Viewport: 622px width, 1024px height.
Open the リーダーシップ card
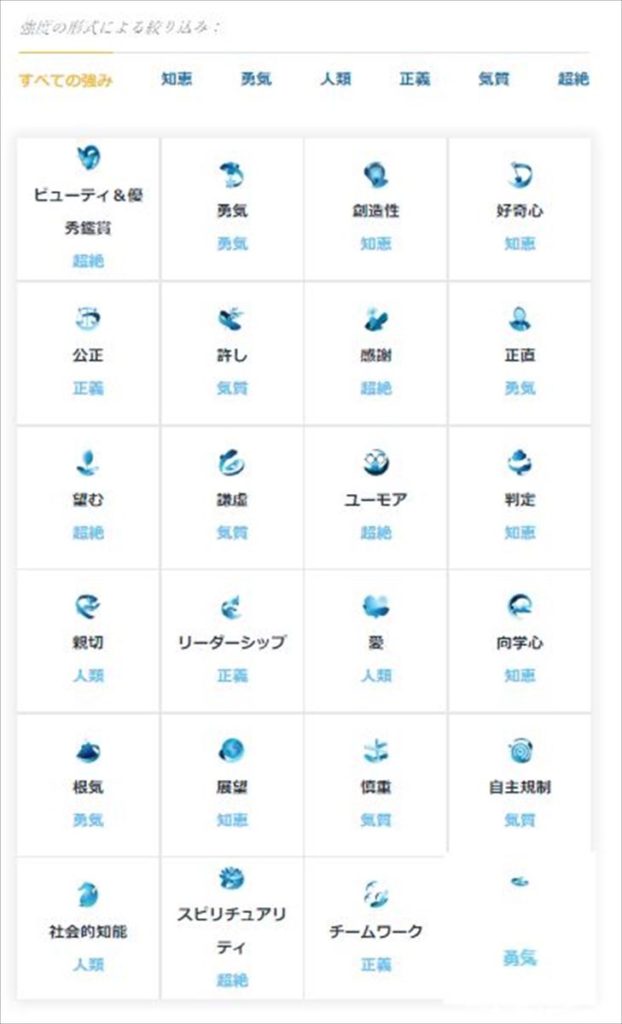tap(232, 641)
